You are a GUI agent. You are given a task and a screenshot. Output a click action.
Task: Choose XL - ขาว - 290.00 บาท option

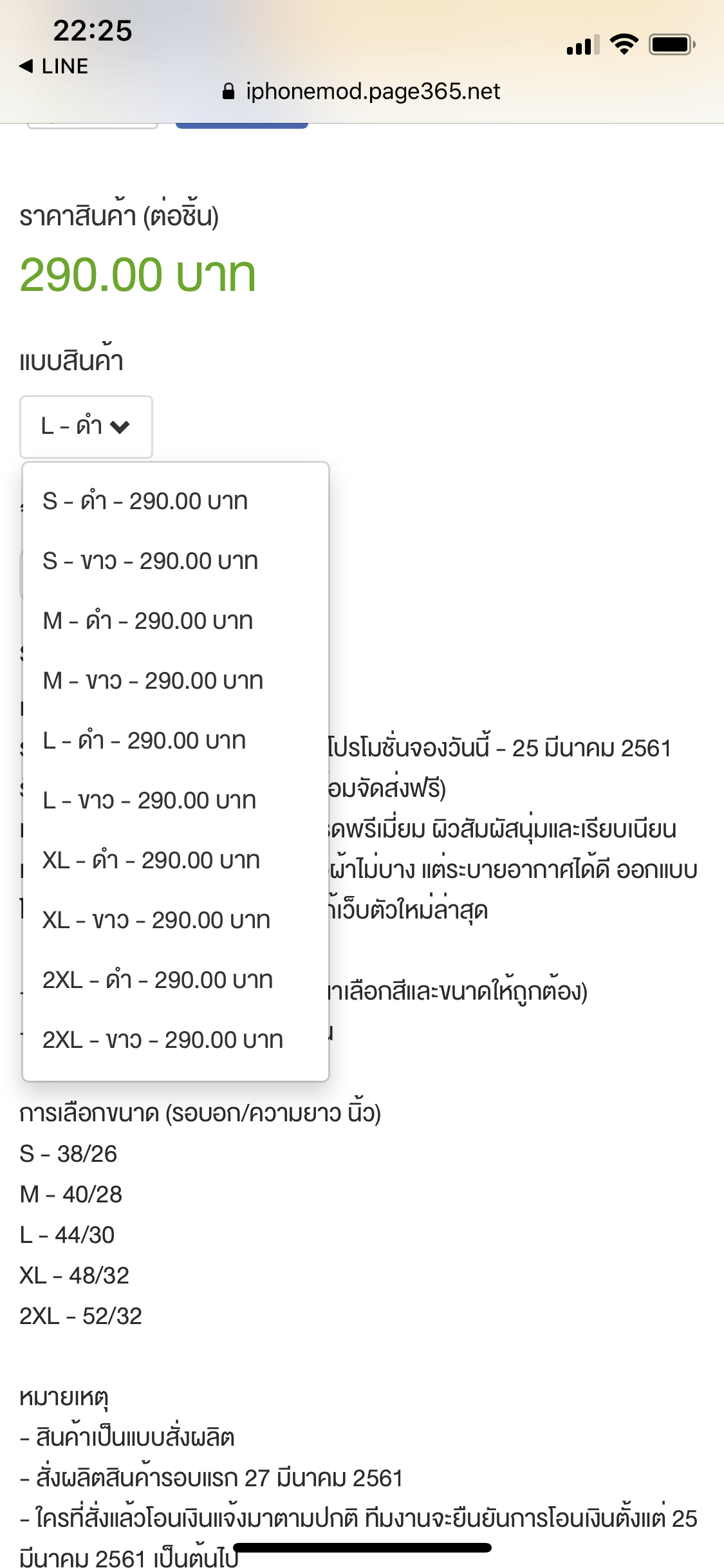156,920
